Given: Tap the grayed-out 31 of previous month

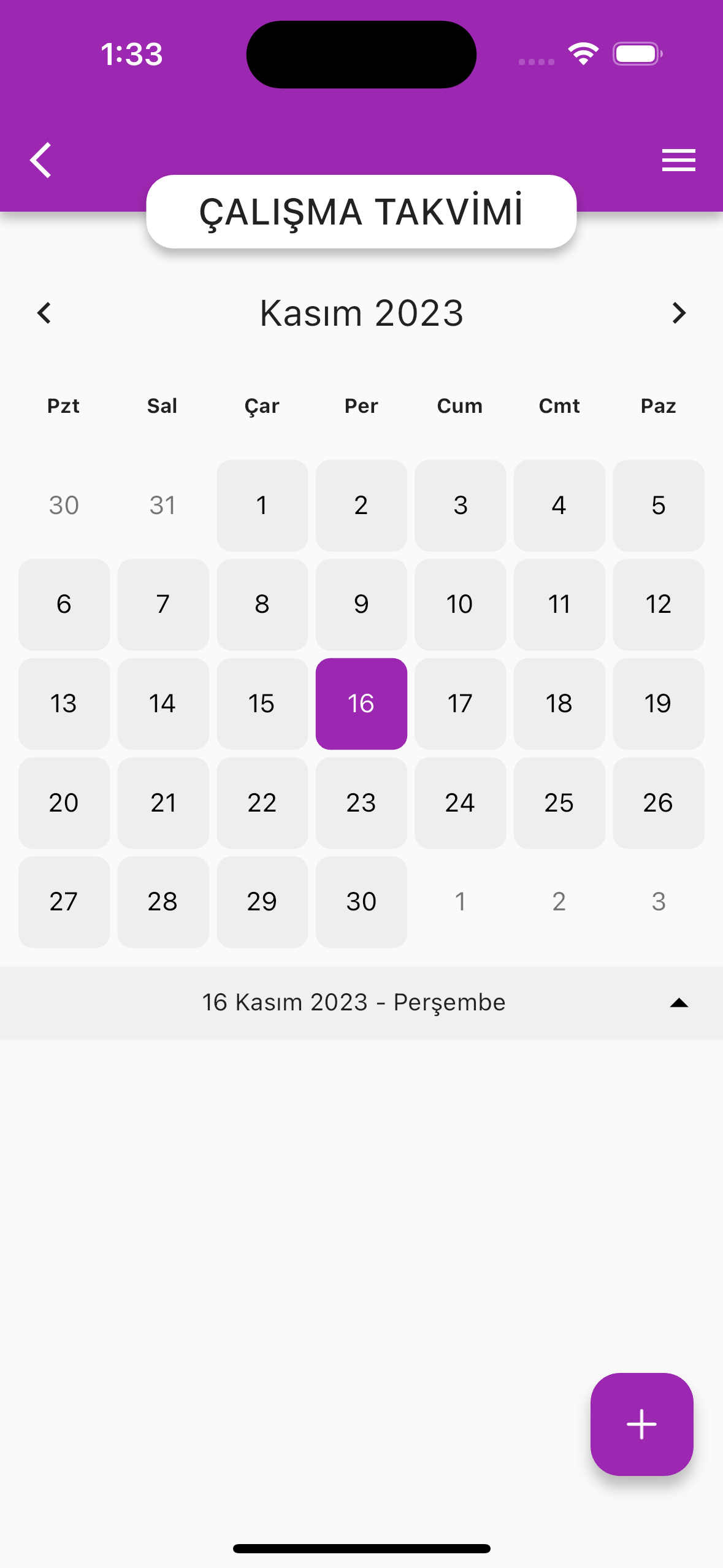Looking at the screenshot, I should coord(163,505).
